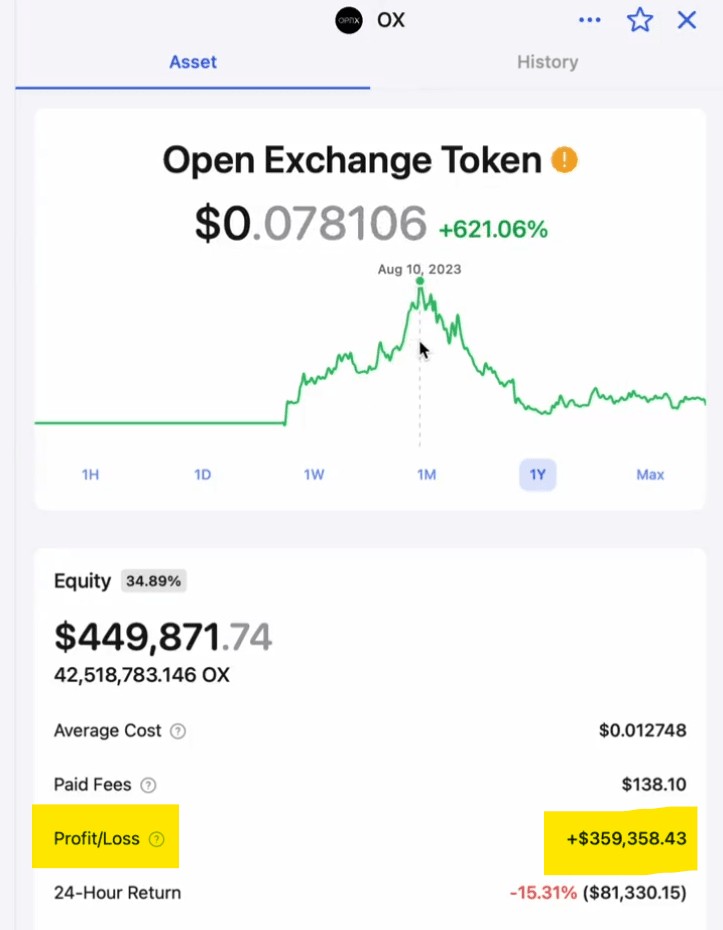Select the 1D chart range

tap(202, 475)
